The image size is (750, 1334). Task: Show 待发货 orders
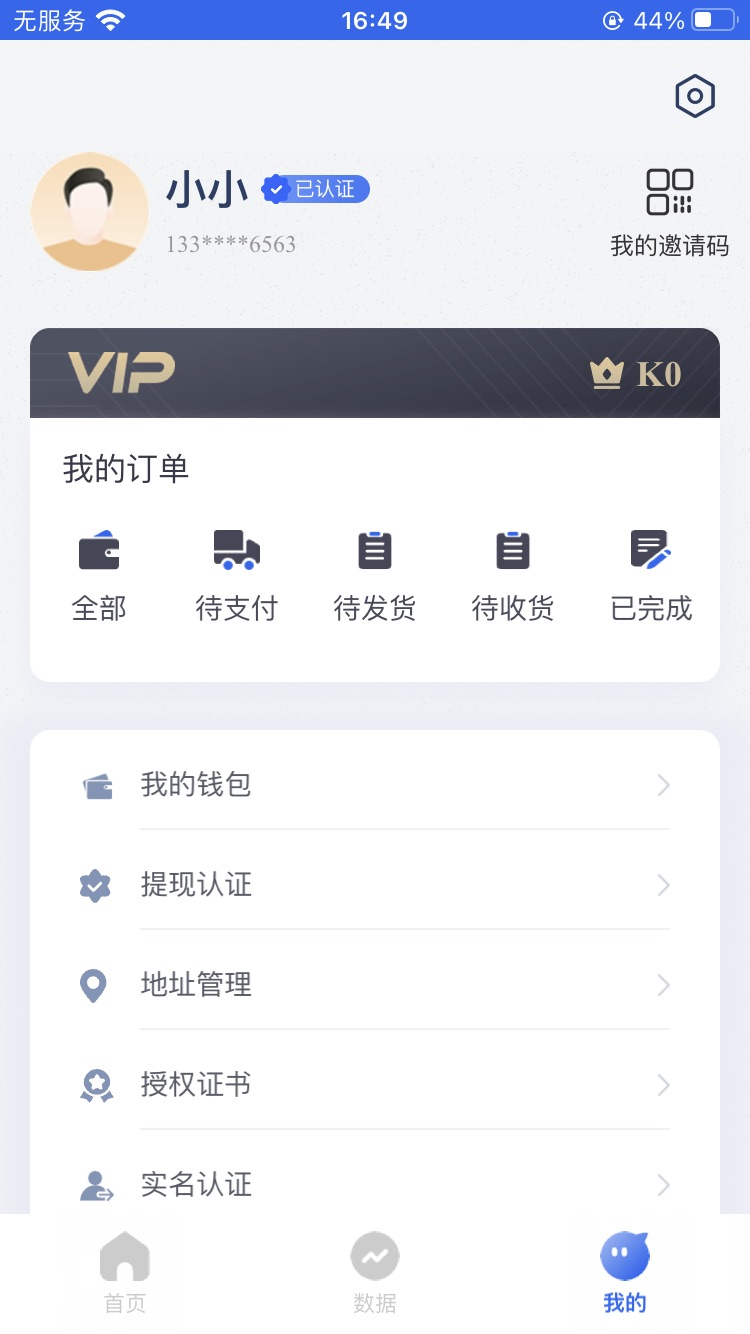tap(375, 575)
